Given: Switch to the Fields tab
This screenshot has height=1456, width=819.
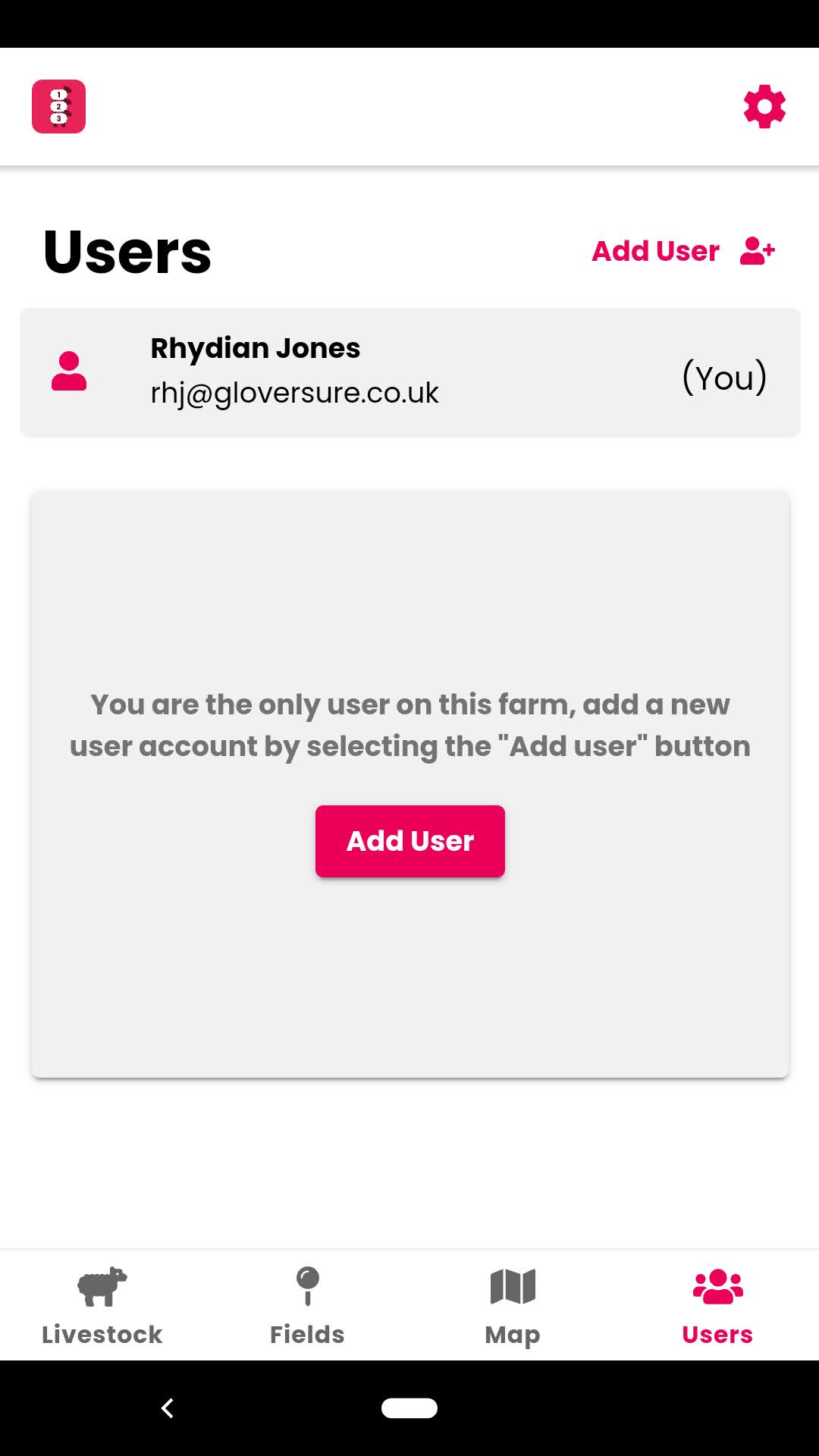Looking at the screenshot, I should pyautogui.click(x=307, y=1306).
